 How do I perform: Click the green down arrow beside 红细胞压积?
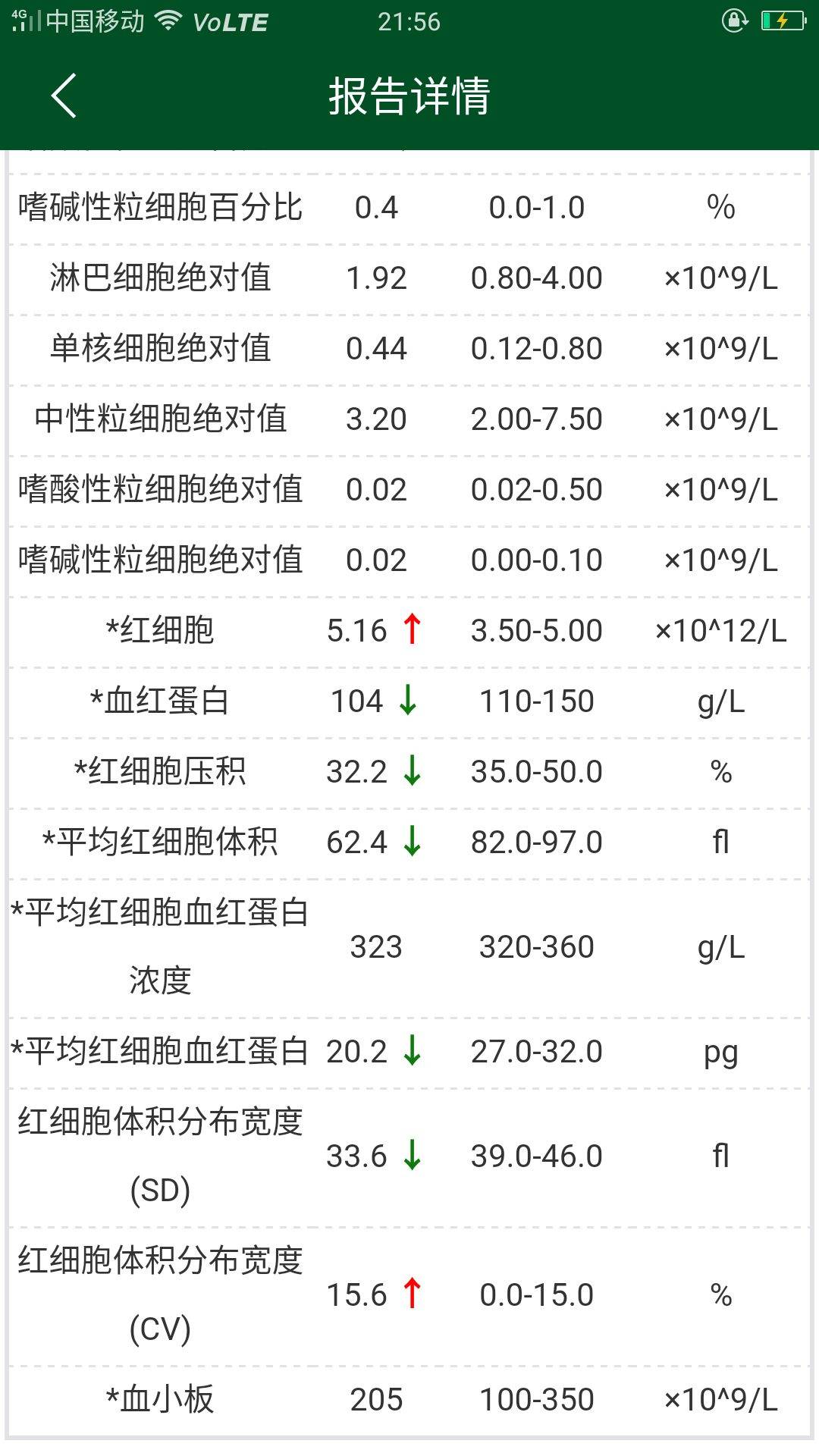click(x=412, y=771)
